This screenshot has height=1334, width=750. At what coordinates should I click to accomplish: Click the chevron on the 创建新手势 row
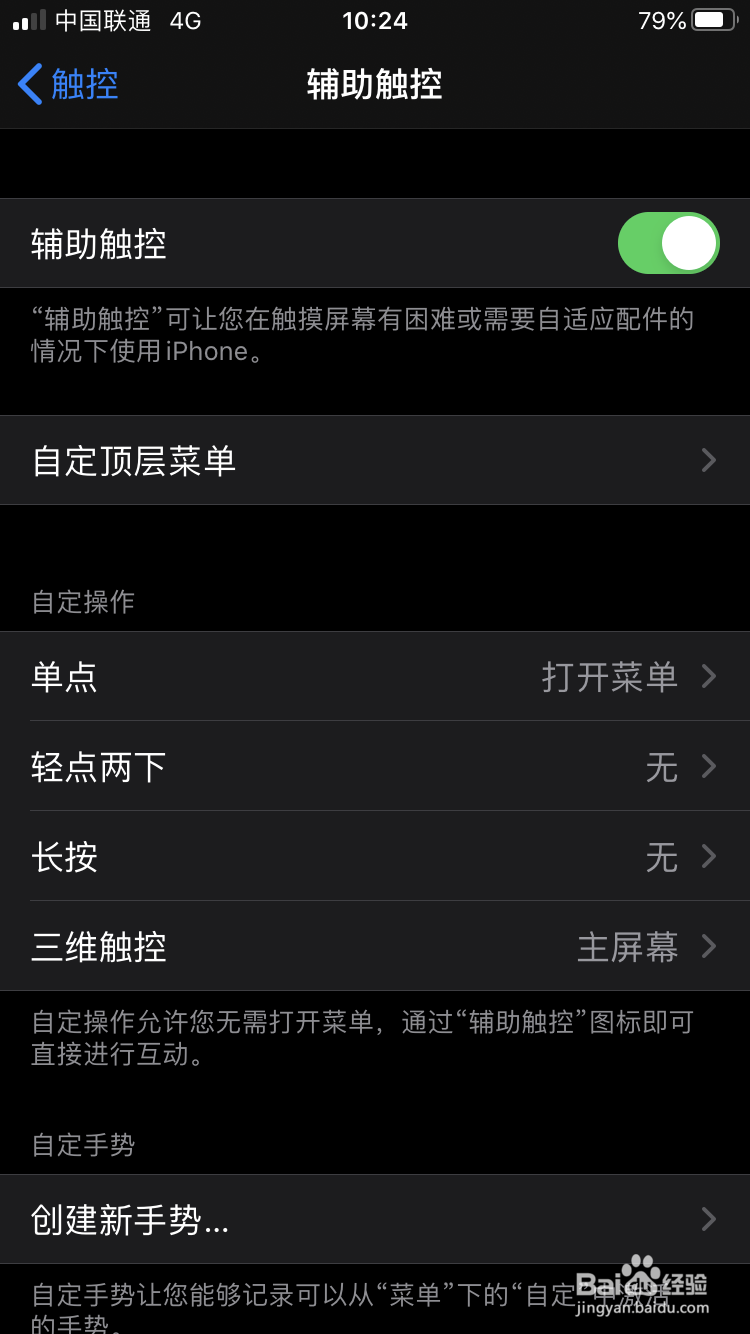pos(709,1218)
